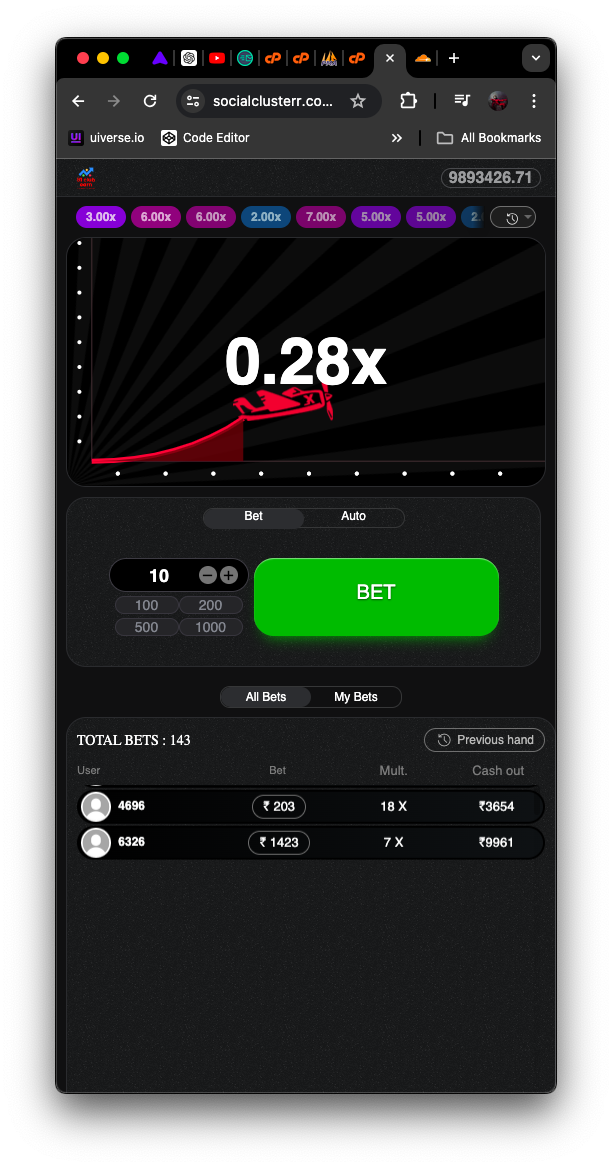This screenshot has height=1167, width=612.
Task: Open the Previous hand results
Action: point(485,740)
